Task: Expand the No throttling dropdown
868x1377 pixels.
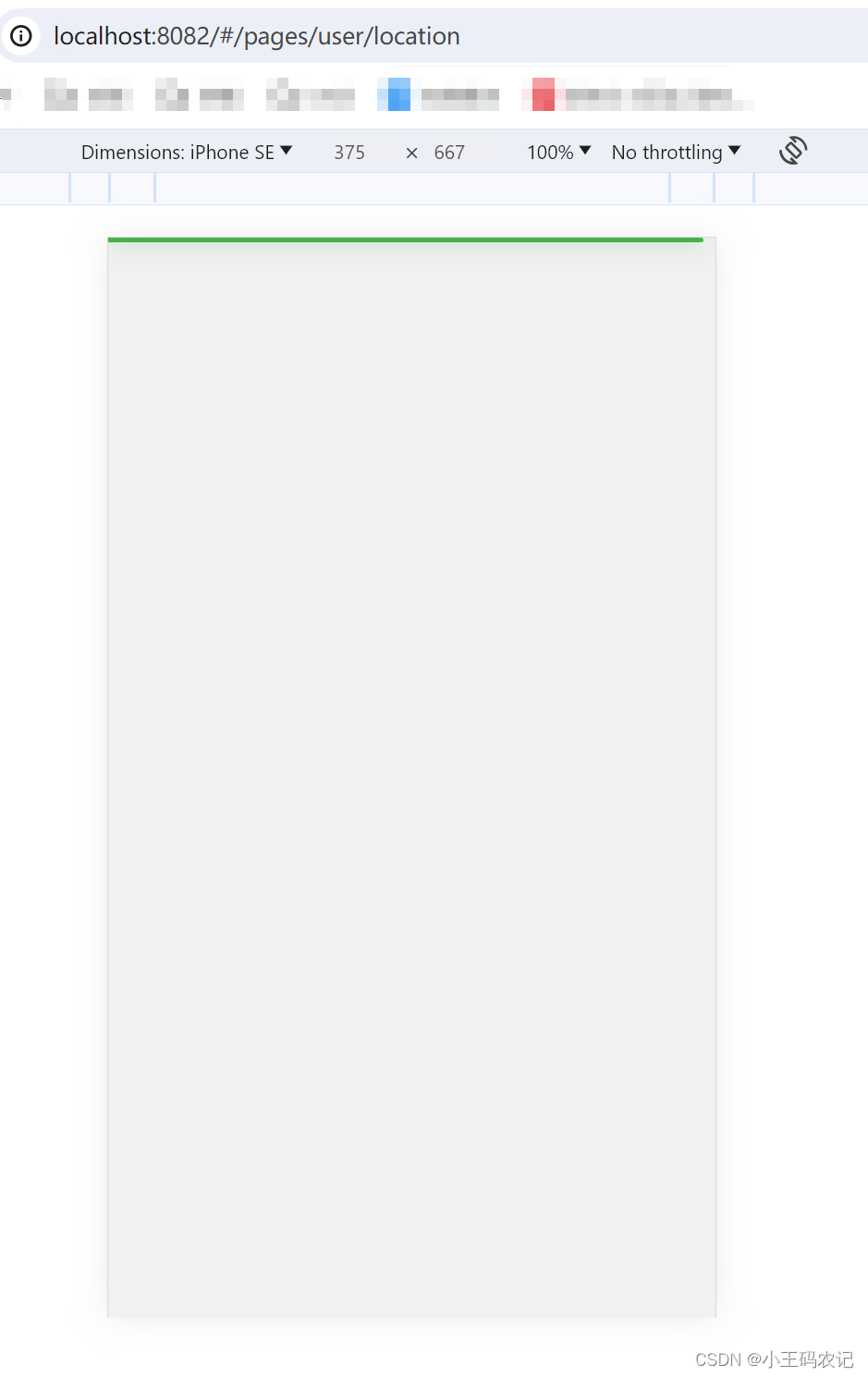Action: [676, 152]
